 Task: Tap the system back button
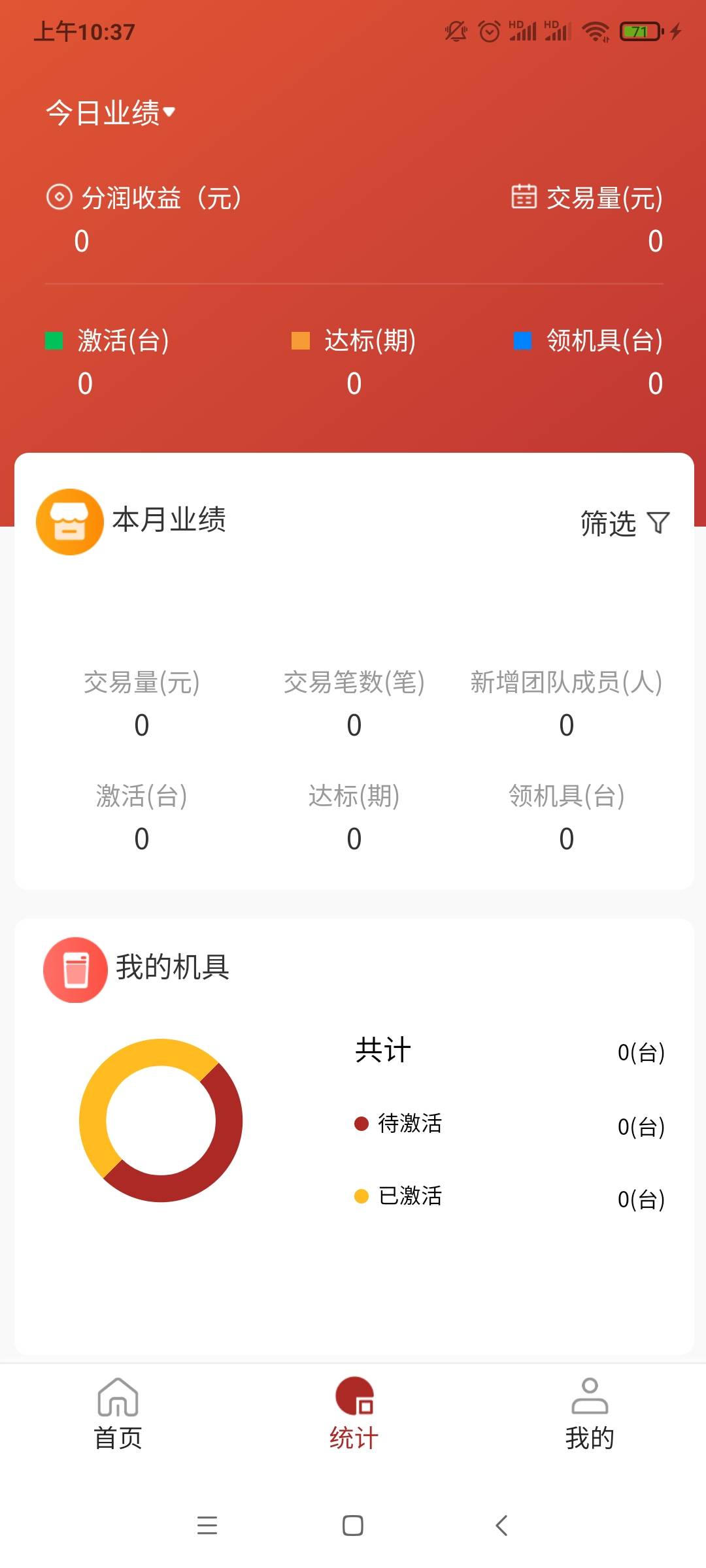point(501,1526)
